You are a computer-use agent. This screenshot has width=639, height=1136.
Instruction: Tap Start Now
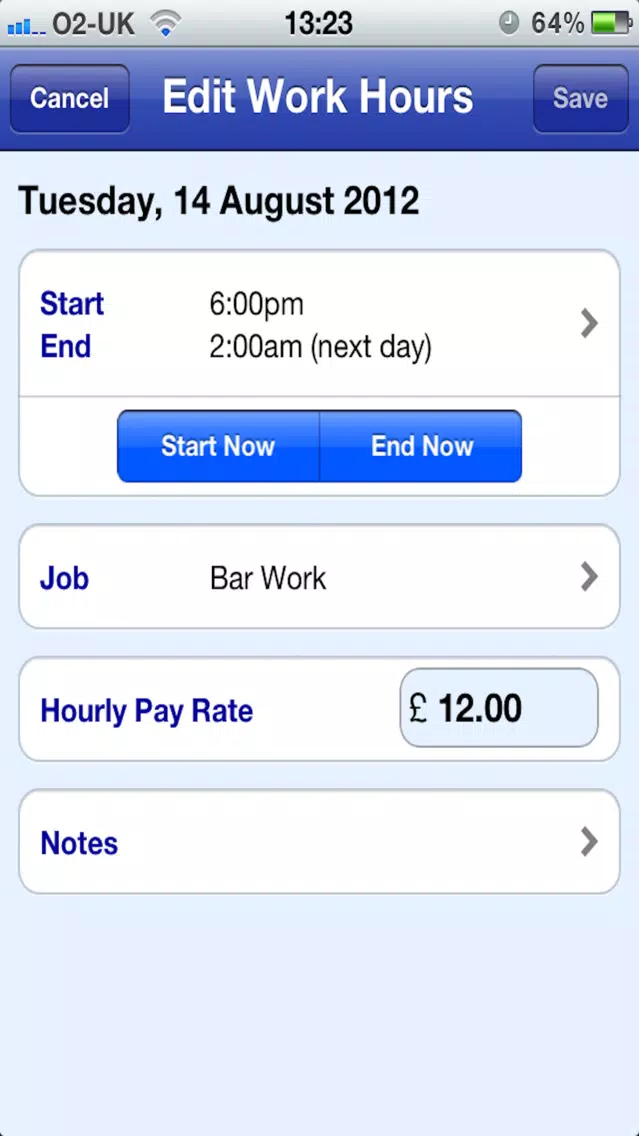pos(218,446)
